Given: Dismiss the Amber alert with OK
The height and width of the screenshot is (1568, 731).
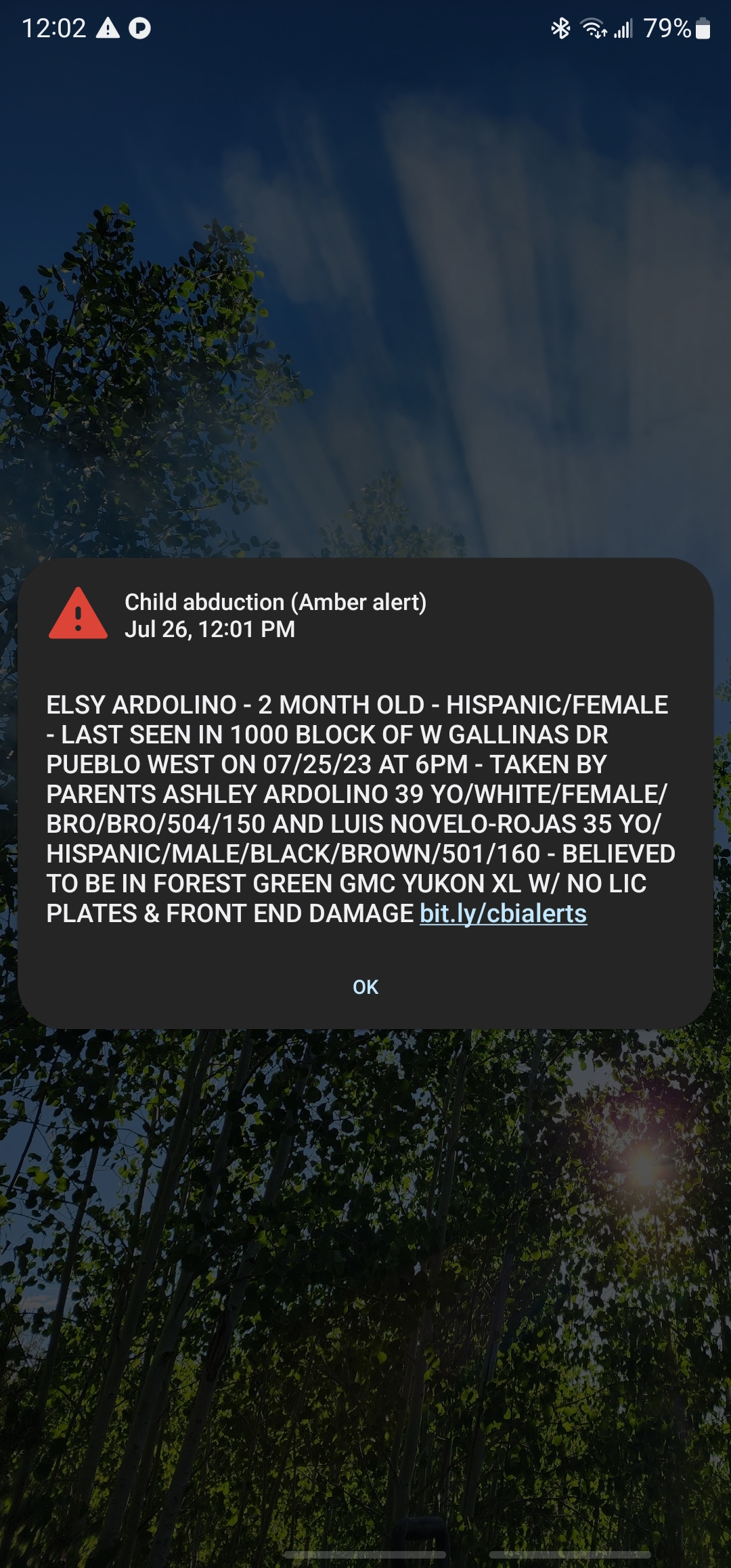Looking at the screenshot, I should (365, 987).
